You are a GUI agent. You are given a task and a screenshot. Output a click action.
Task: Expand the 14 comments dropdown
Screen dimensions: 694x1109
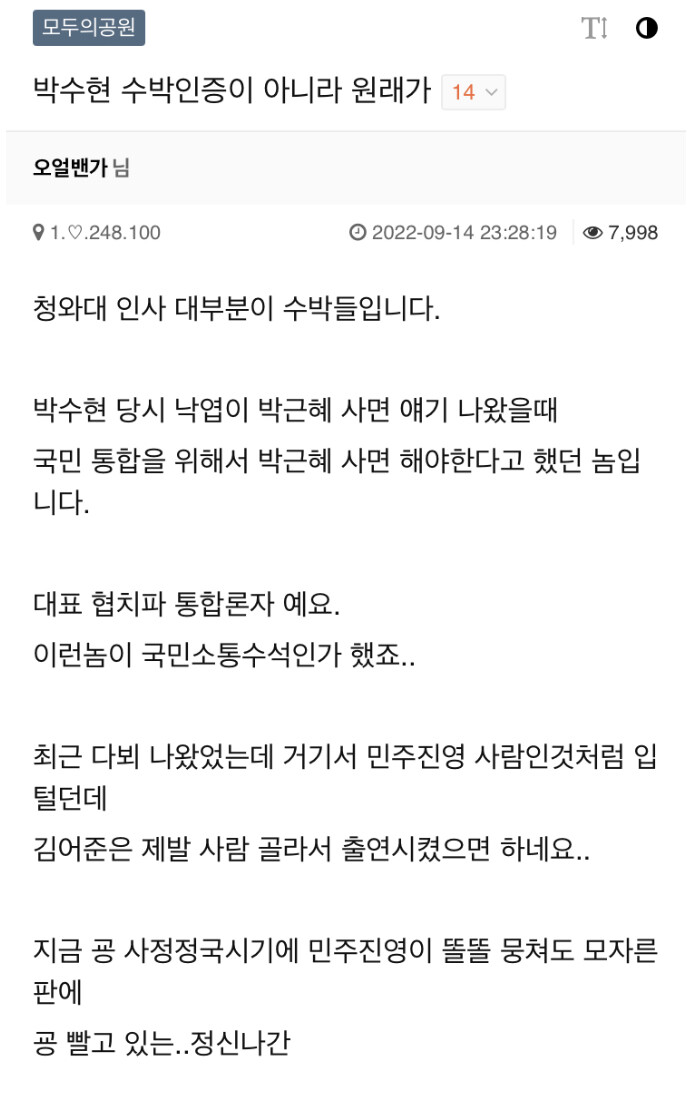[473, 92]
